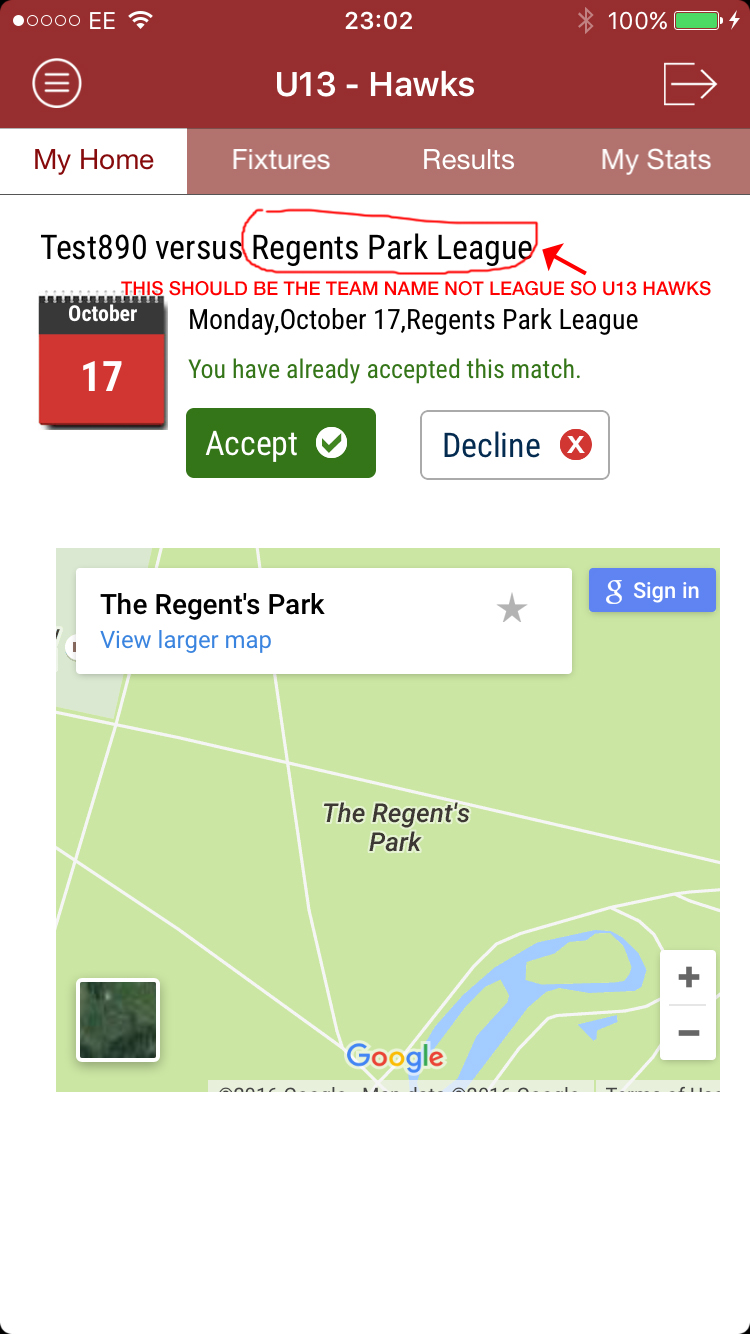Switch to the Results tab
750x1334 pixels.
pyautogui.click(x=468, y=160)
